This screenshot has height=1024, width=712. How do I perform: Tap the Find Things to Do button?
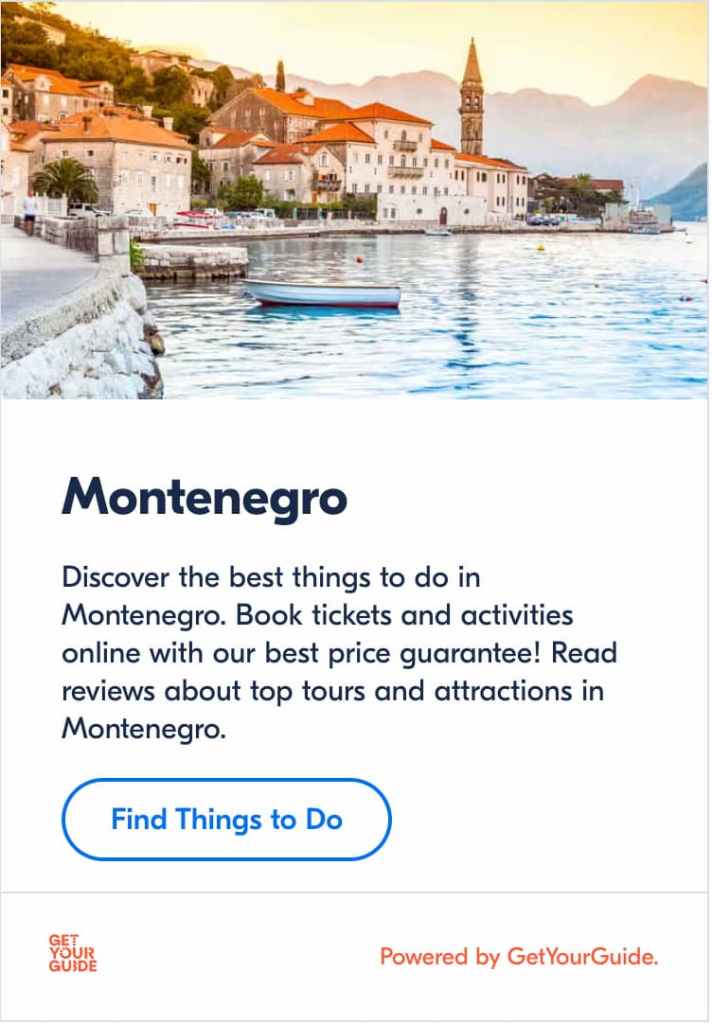[226, 820]
